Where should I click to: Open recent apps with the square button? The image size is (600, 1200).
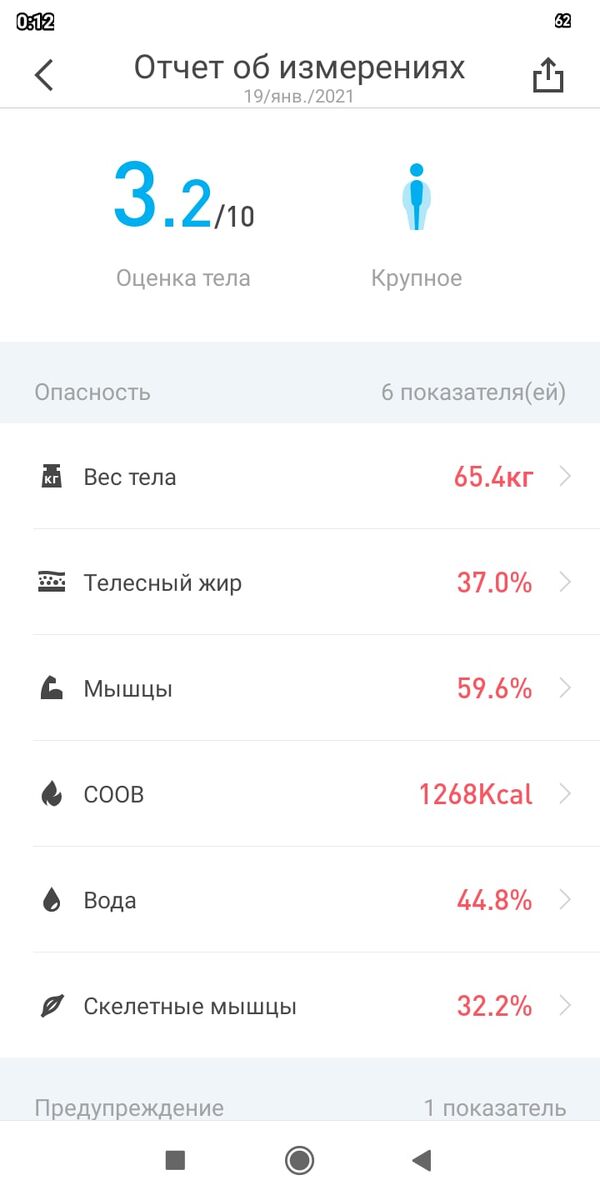point(175,1160)
